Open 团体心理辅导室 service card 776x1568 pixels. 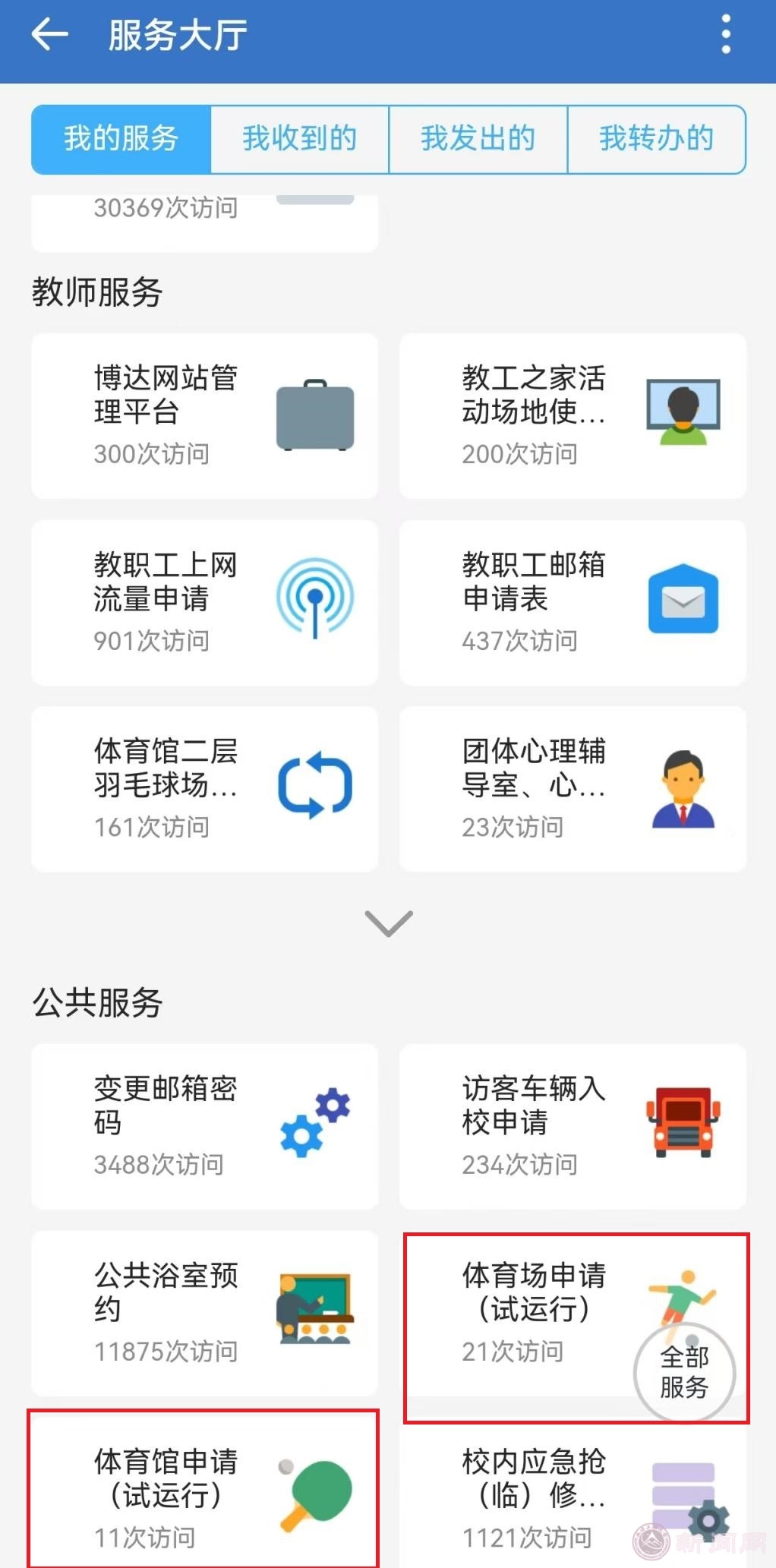tap(573, 788)
